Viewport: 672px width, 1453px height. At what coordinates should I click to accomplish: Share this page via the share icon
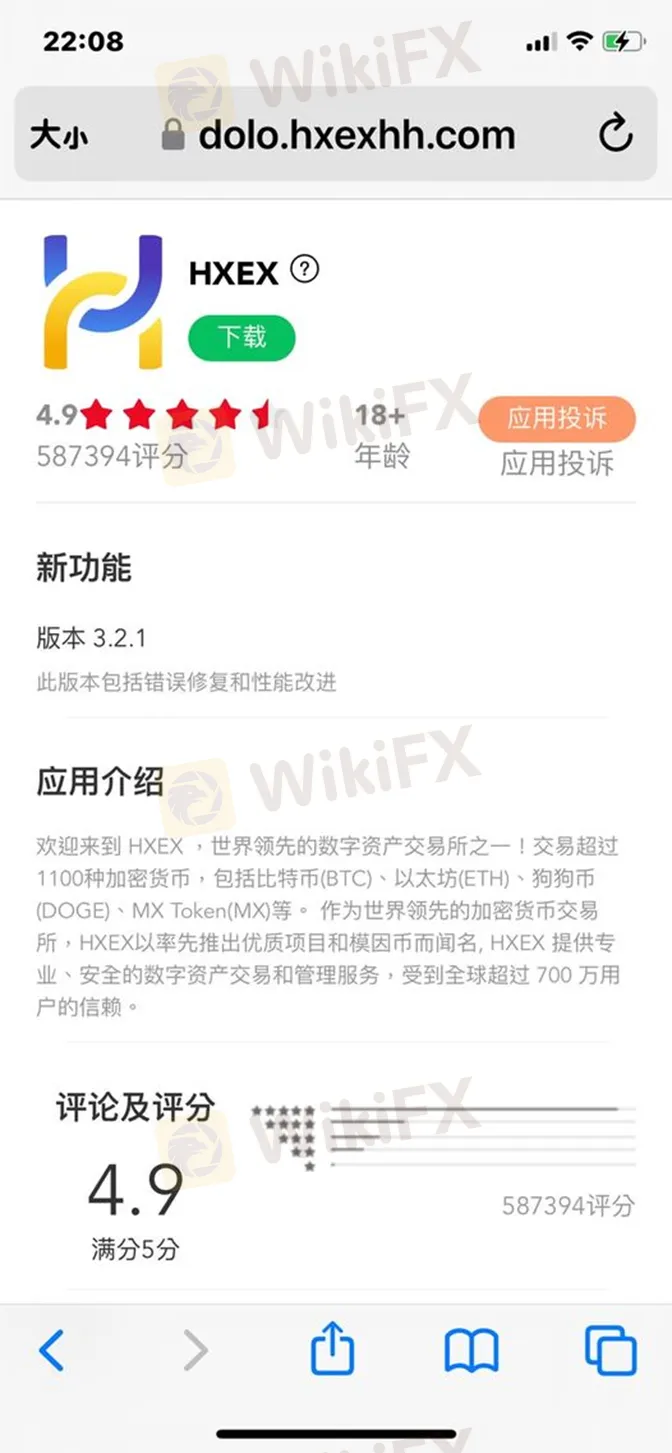(x=333, y=1351)
